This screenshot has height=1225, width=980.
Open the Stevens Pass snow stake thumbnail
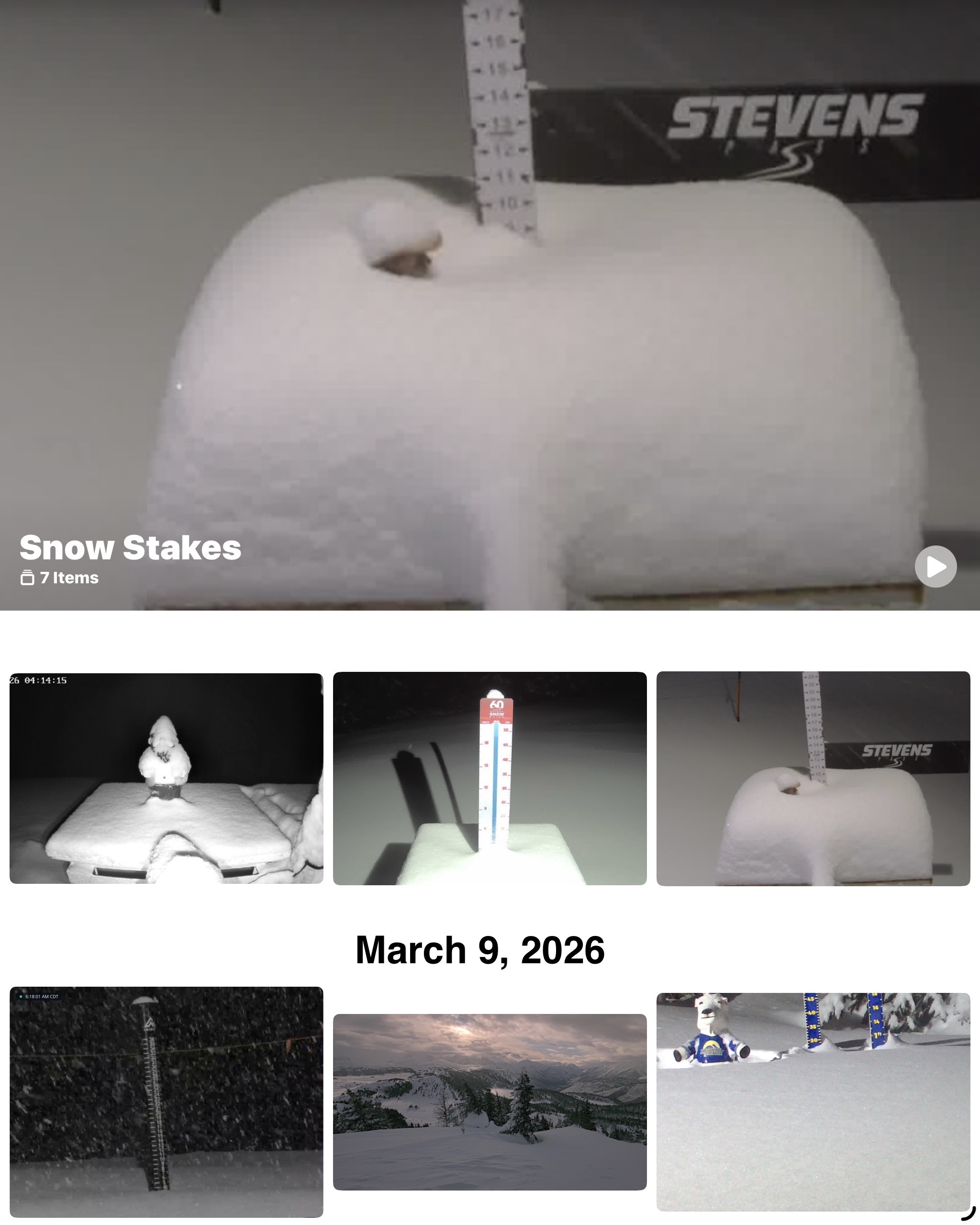pos(813,779)
